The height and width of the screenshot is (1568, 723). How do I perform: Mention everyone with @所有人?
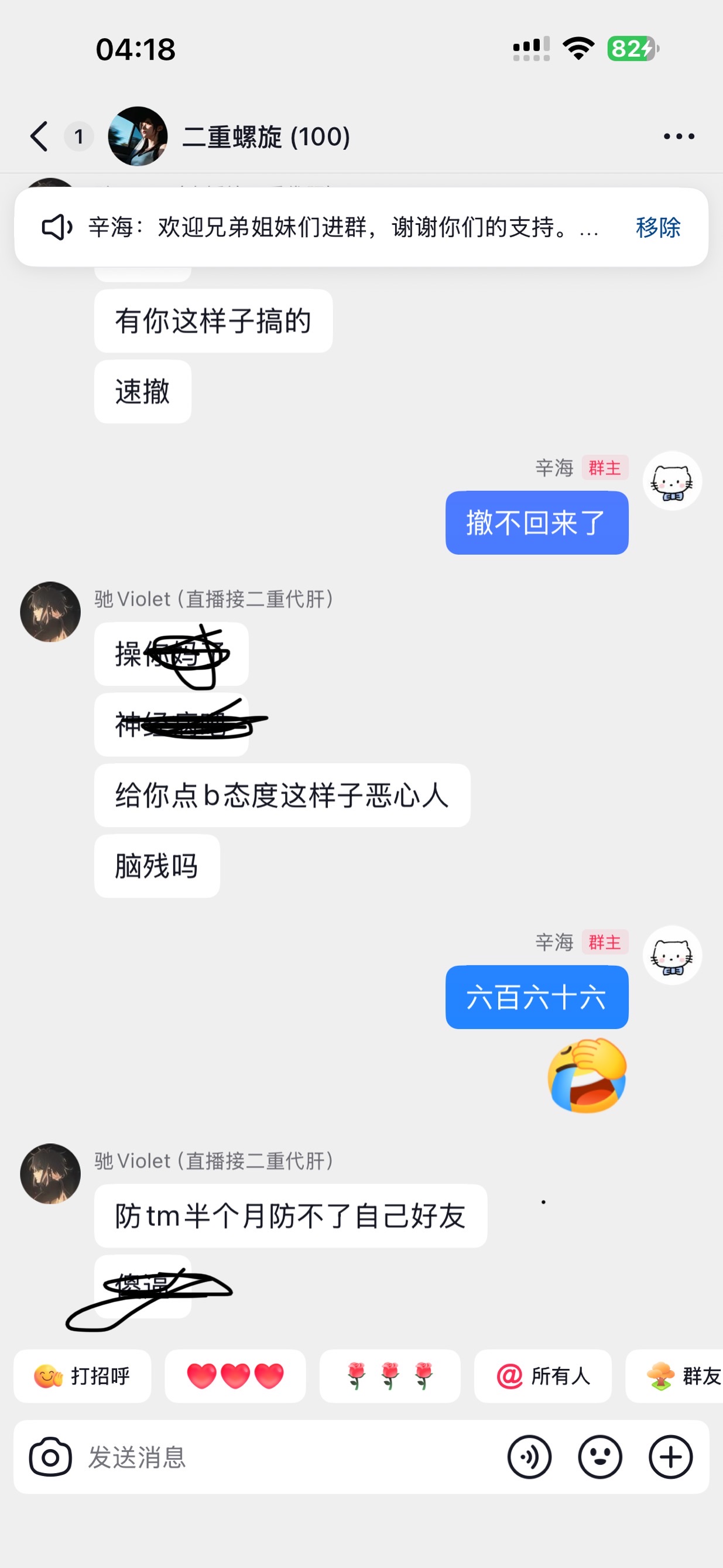tap(543, 1376)
